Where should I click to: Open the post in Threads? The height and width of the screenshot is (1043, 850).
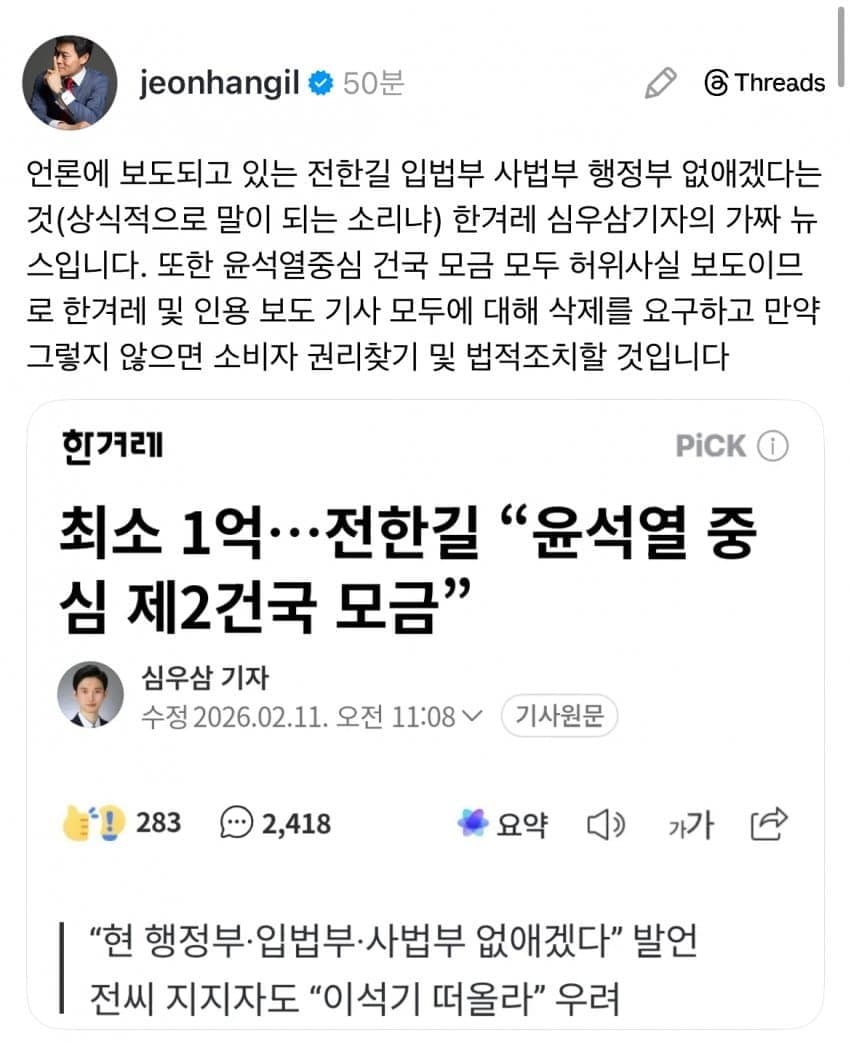click(x=765, y=83)
